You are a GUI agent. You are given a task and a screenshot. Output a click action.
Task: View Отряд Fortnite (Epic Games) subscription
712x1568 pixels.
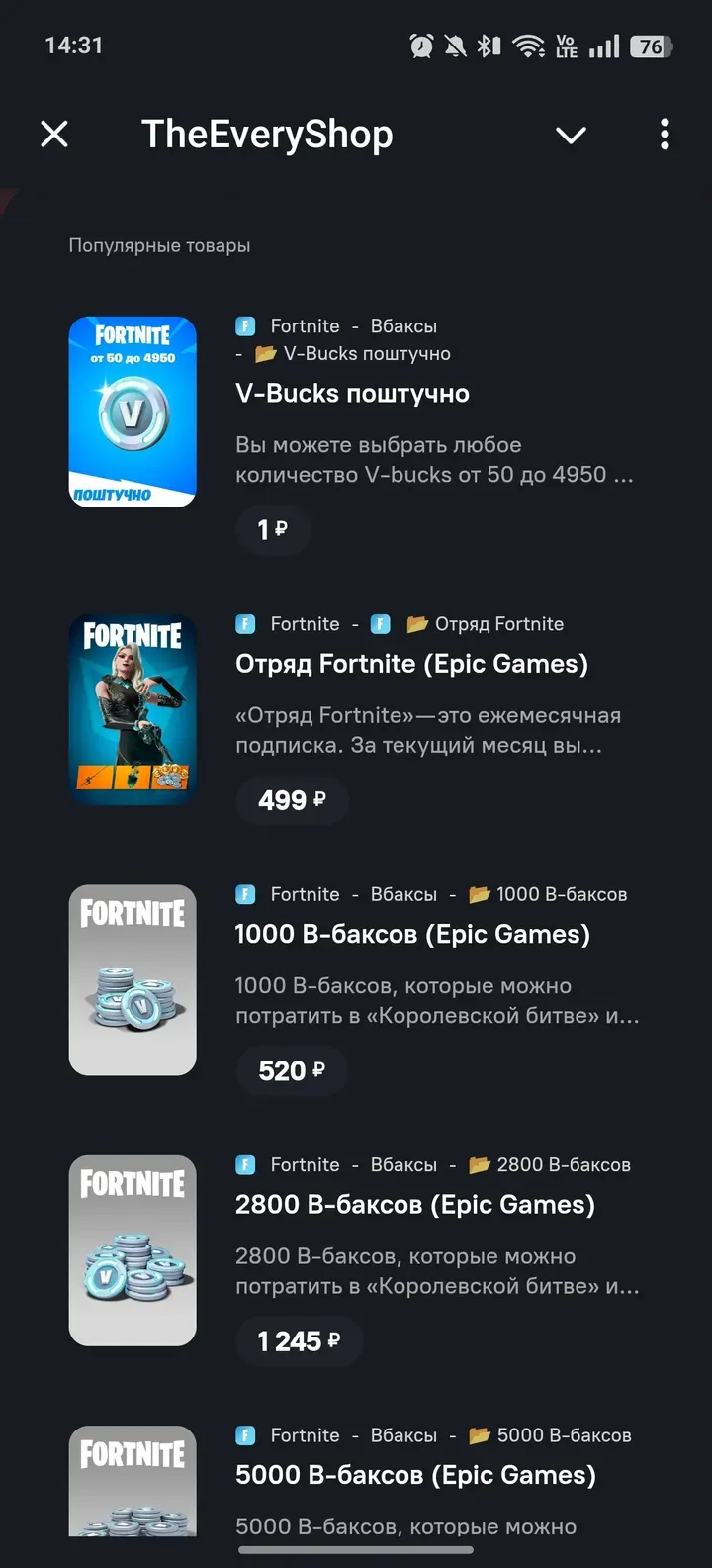411,664
